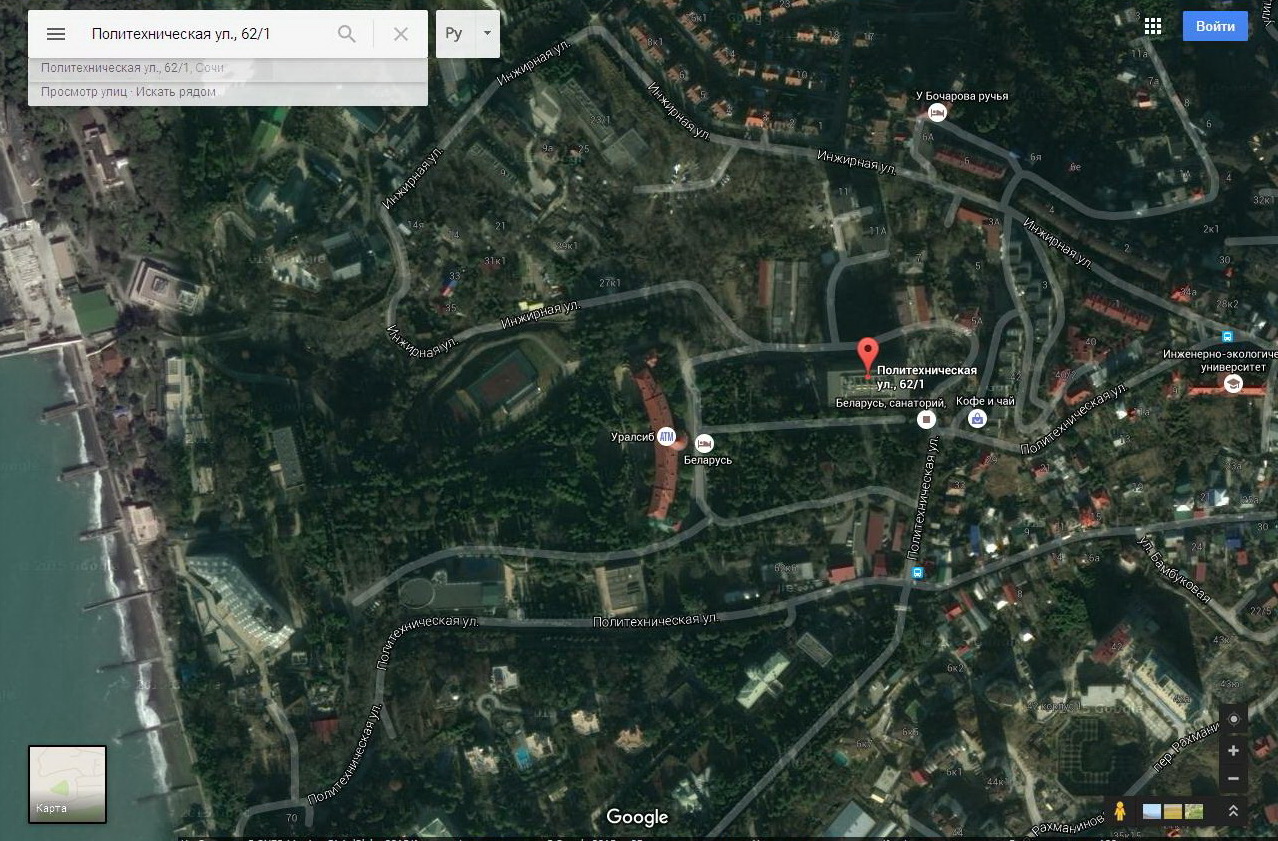
Task: Tap the 'Искать рядом' link
Action: 177,92
